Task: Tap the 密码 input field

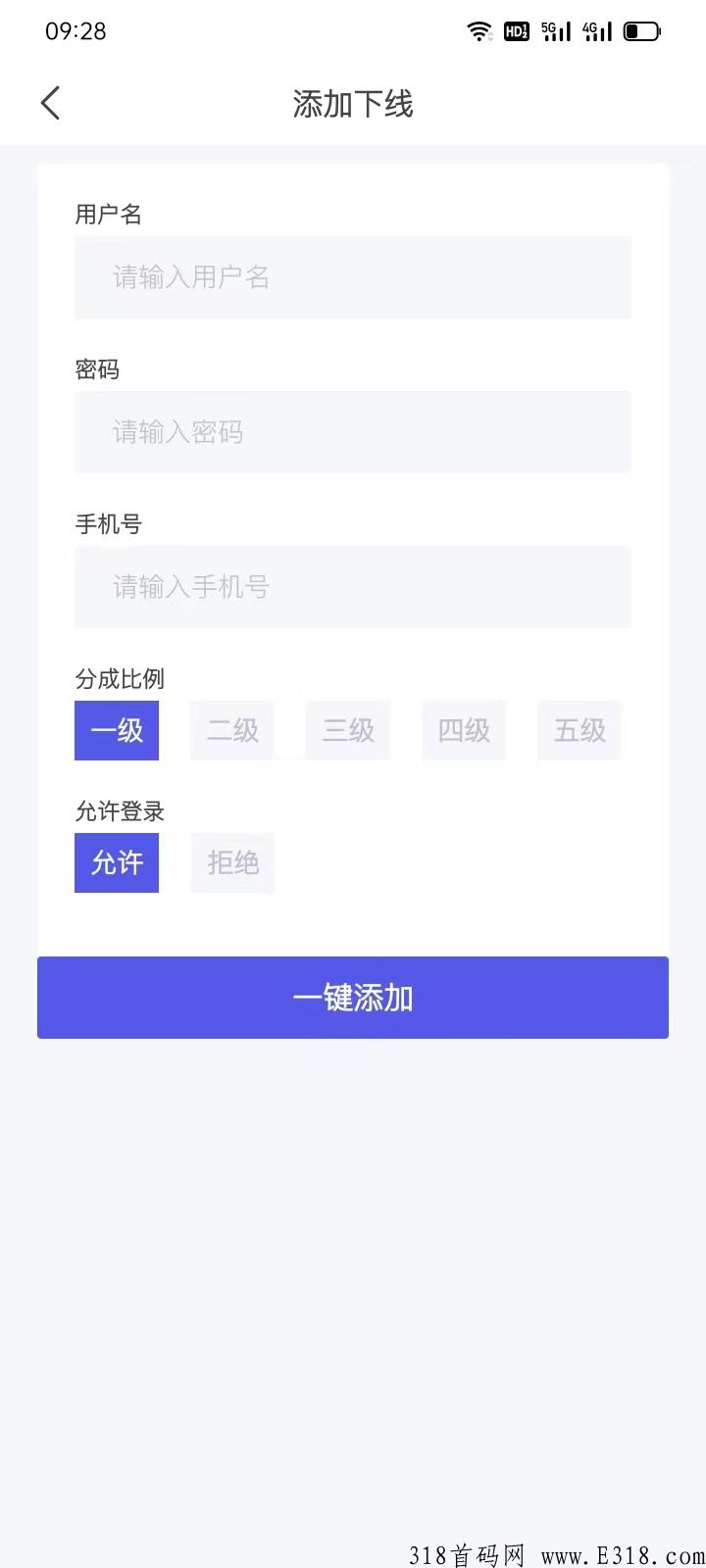Action: point(353,432)
